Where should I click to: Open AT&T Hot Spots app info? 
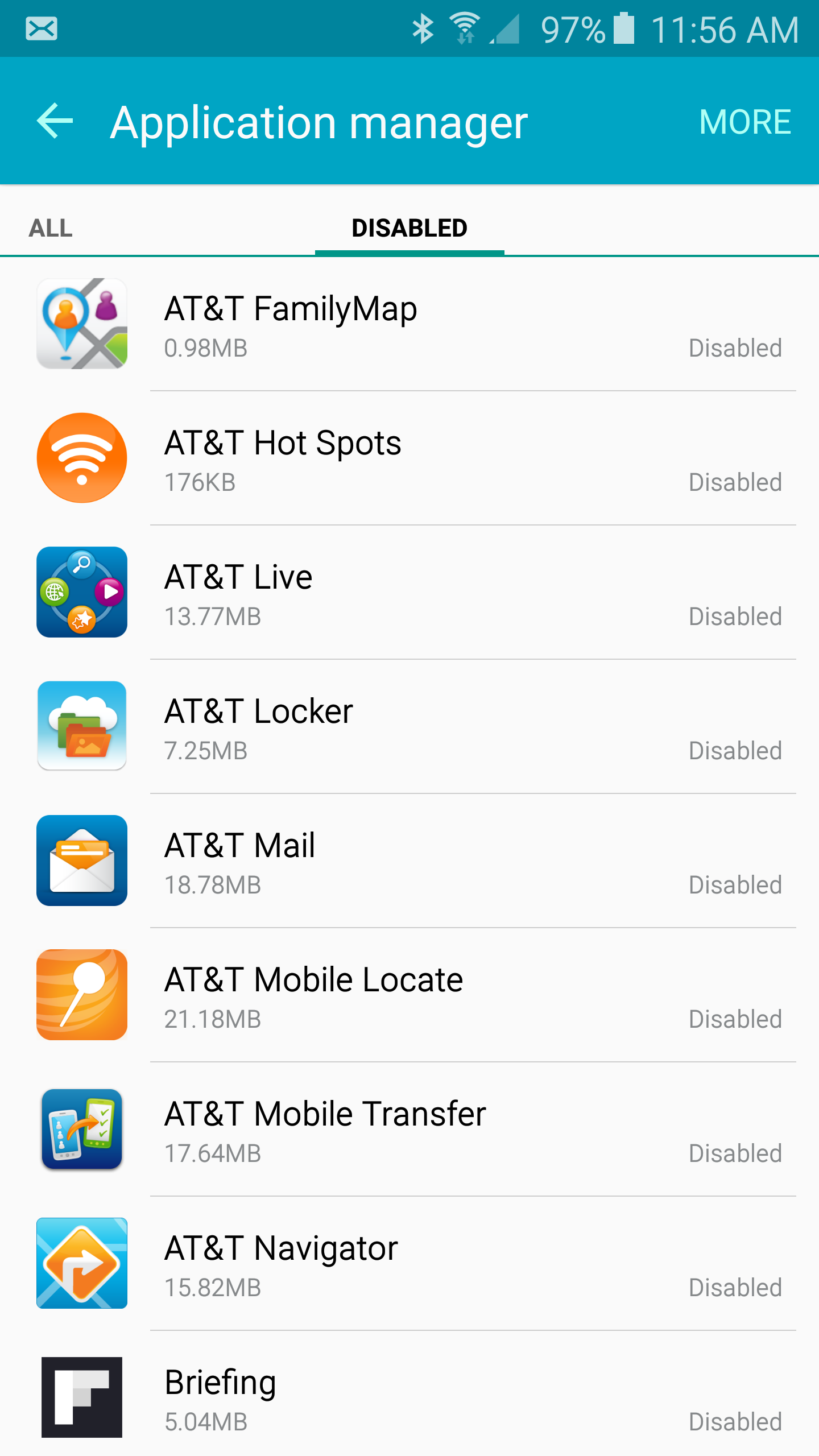tap(409, 458)
